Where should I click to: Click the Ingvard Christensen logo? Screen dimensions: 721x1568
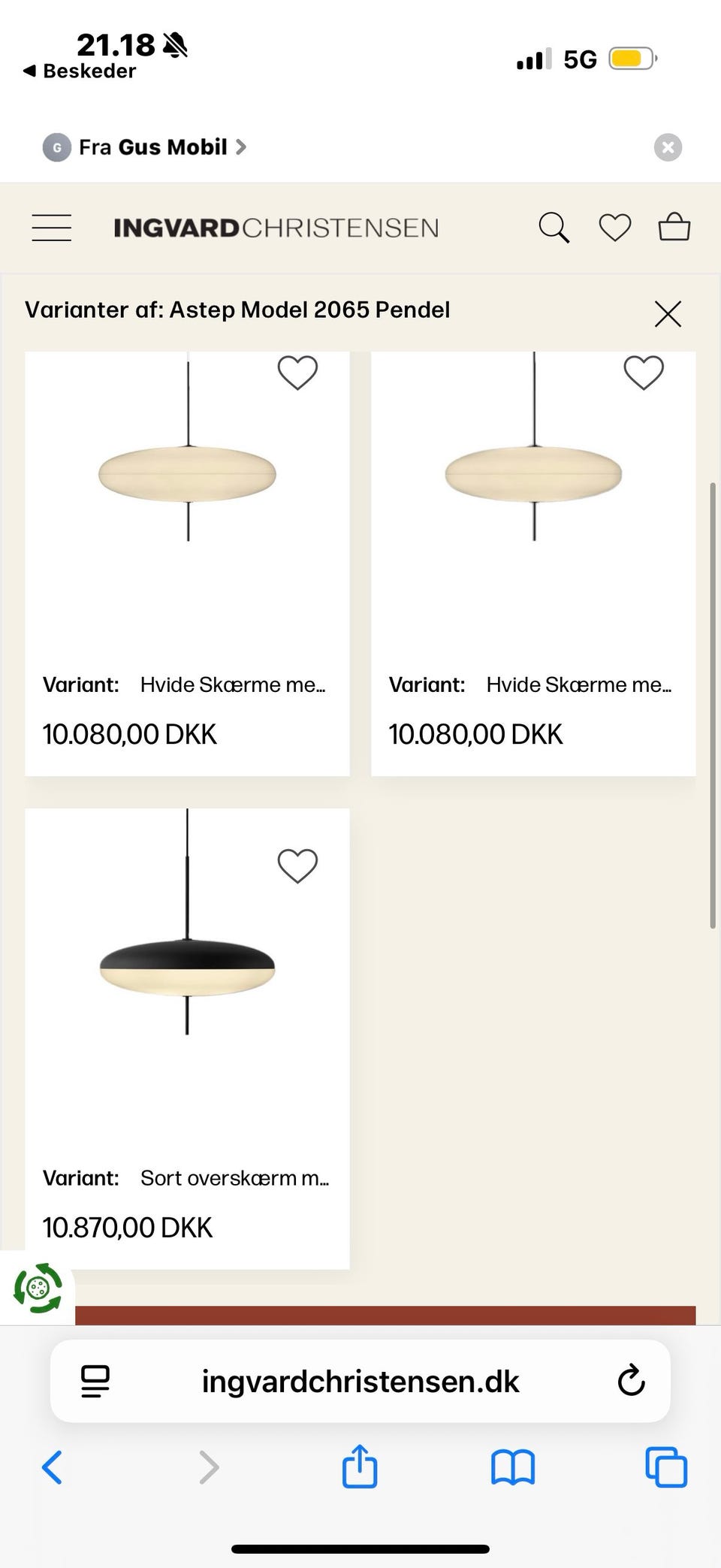click(x=277, y=227)
